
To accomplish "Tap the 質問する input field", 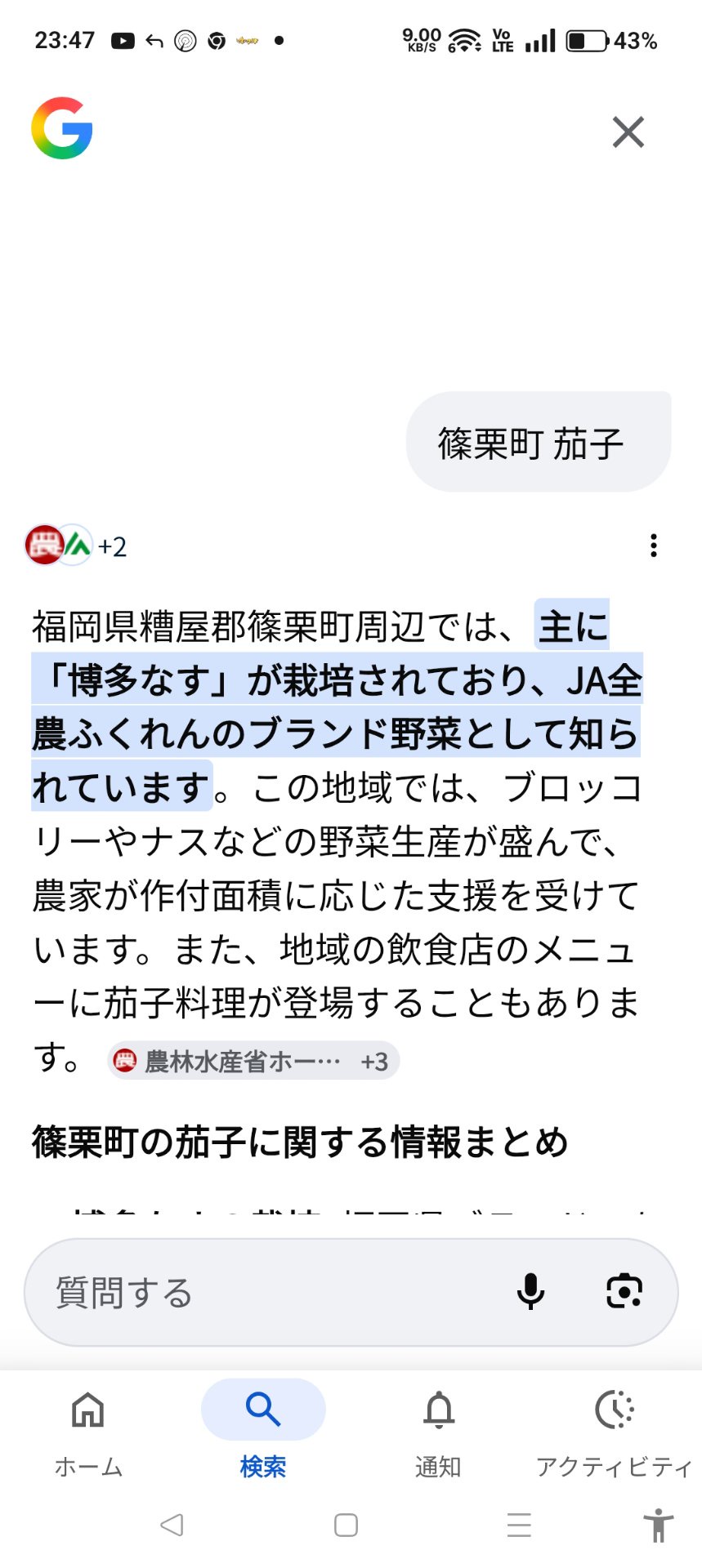I will 270,1293.
